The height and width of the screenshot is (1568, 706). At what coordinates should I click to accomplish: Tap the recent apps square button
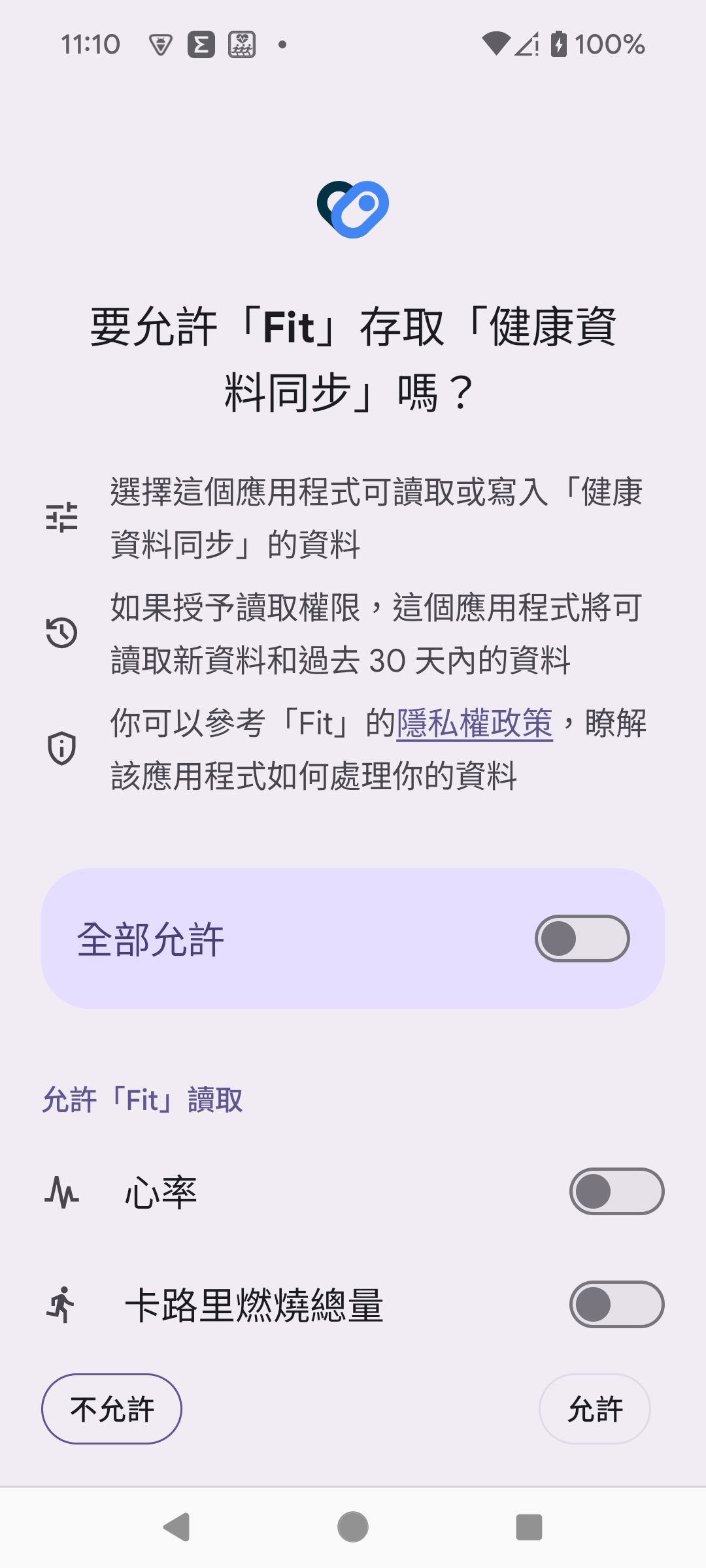click(x=529, y=1527)
